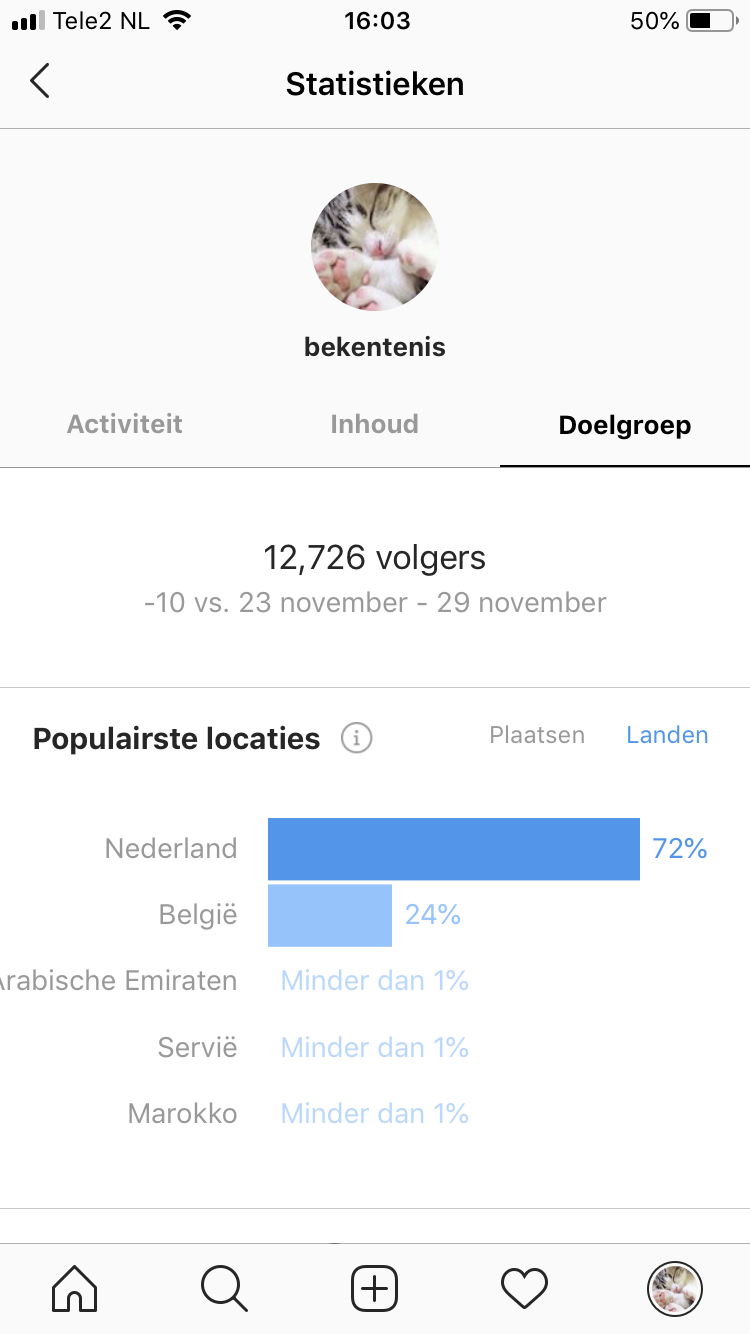Show locations by Plaatsen
750x1334 pixels.
pos(537,735)
